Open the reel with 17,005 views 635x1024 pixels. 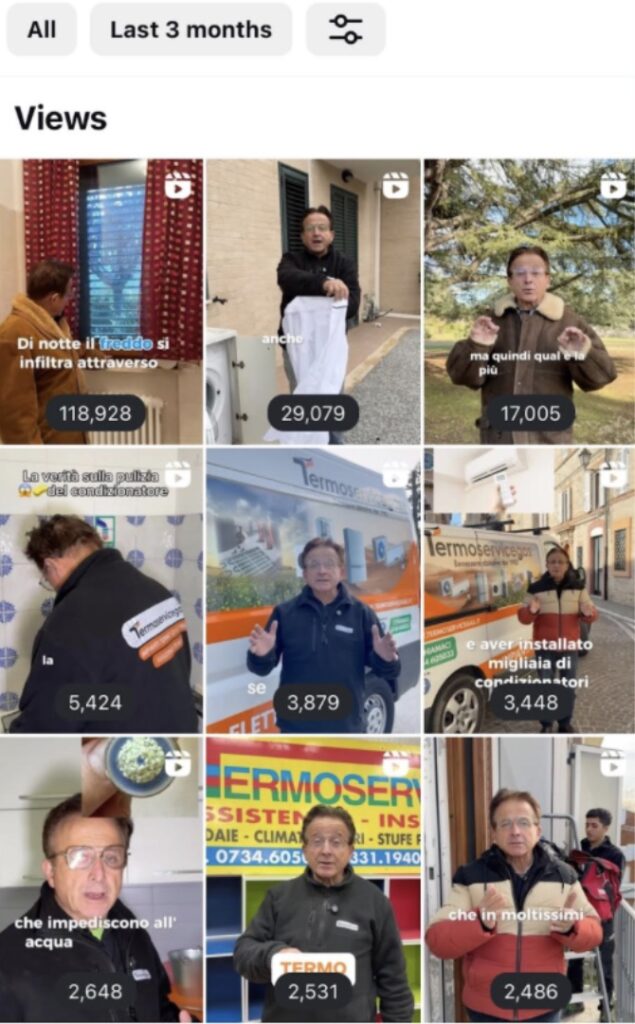[530, 302]
